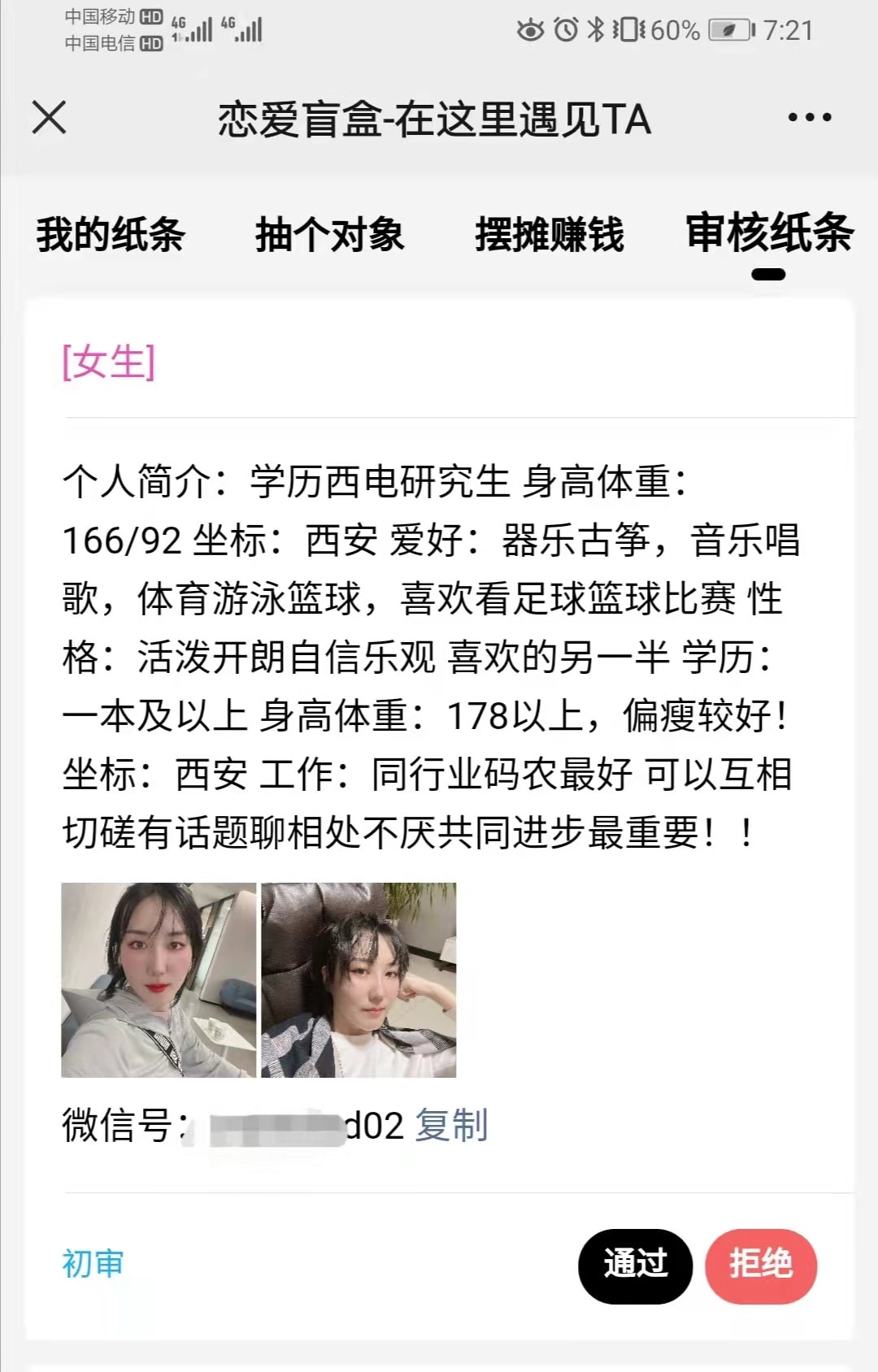Open the three-dot overflow menu
878x1372 pixels.
pyautogui.click(x=809, y=117)
